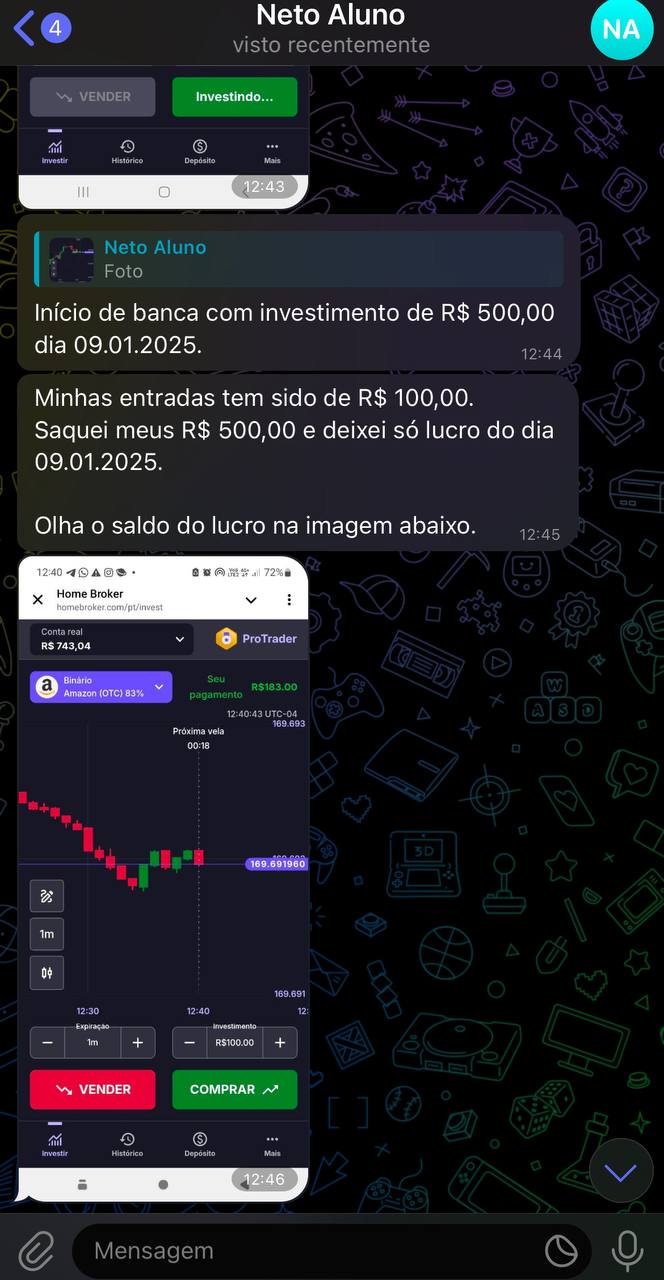
Task: Jump to the latest messages
Action: tap(621, 1171)
